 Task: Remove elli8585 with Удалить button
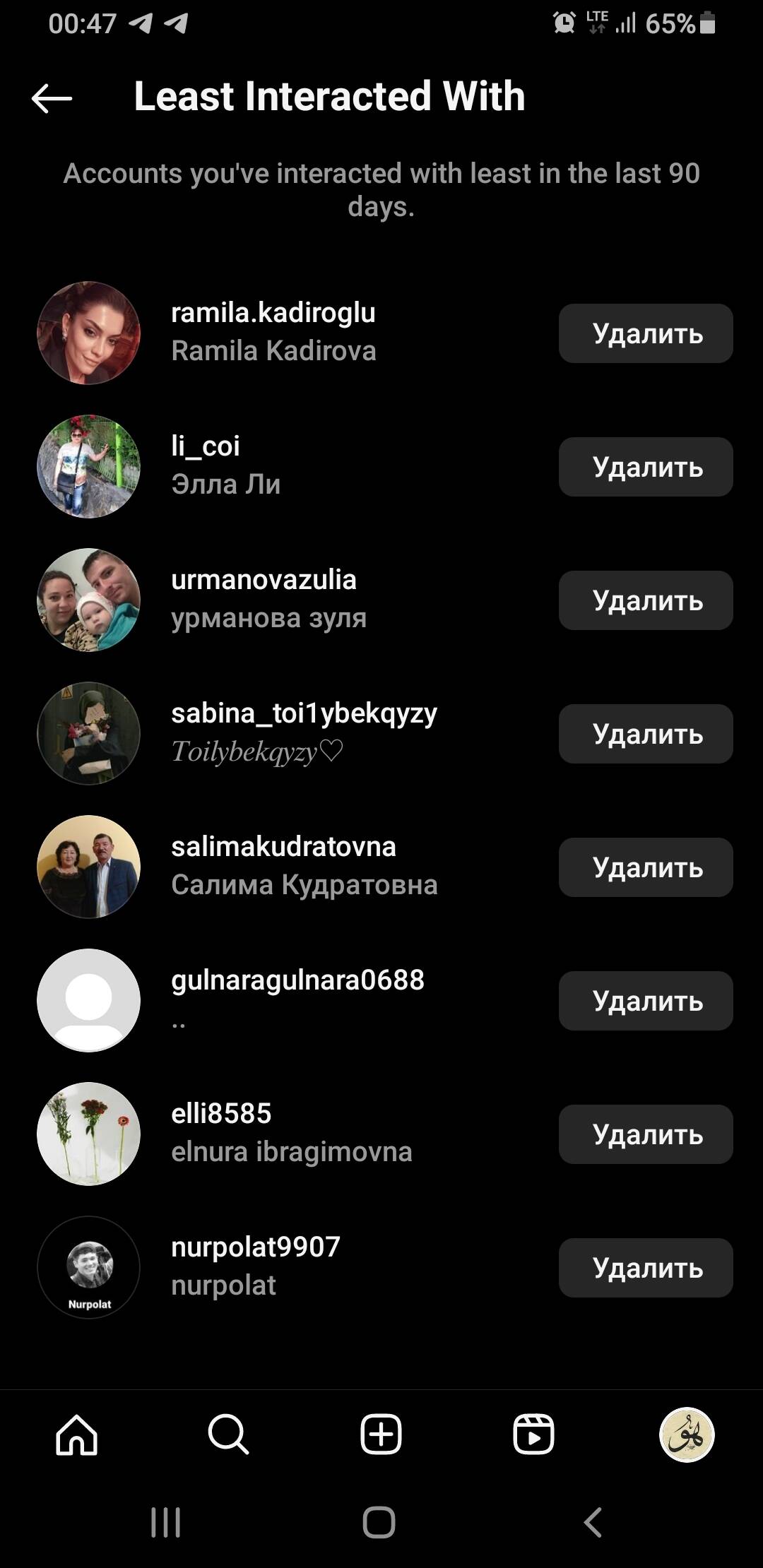645,1134
